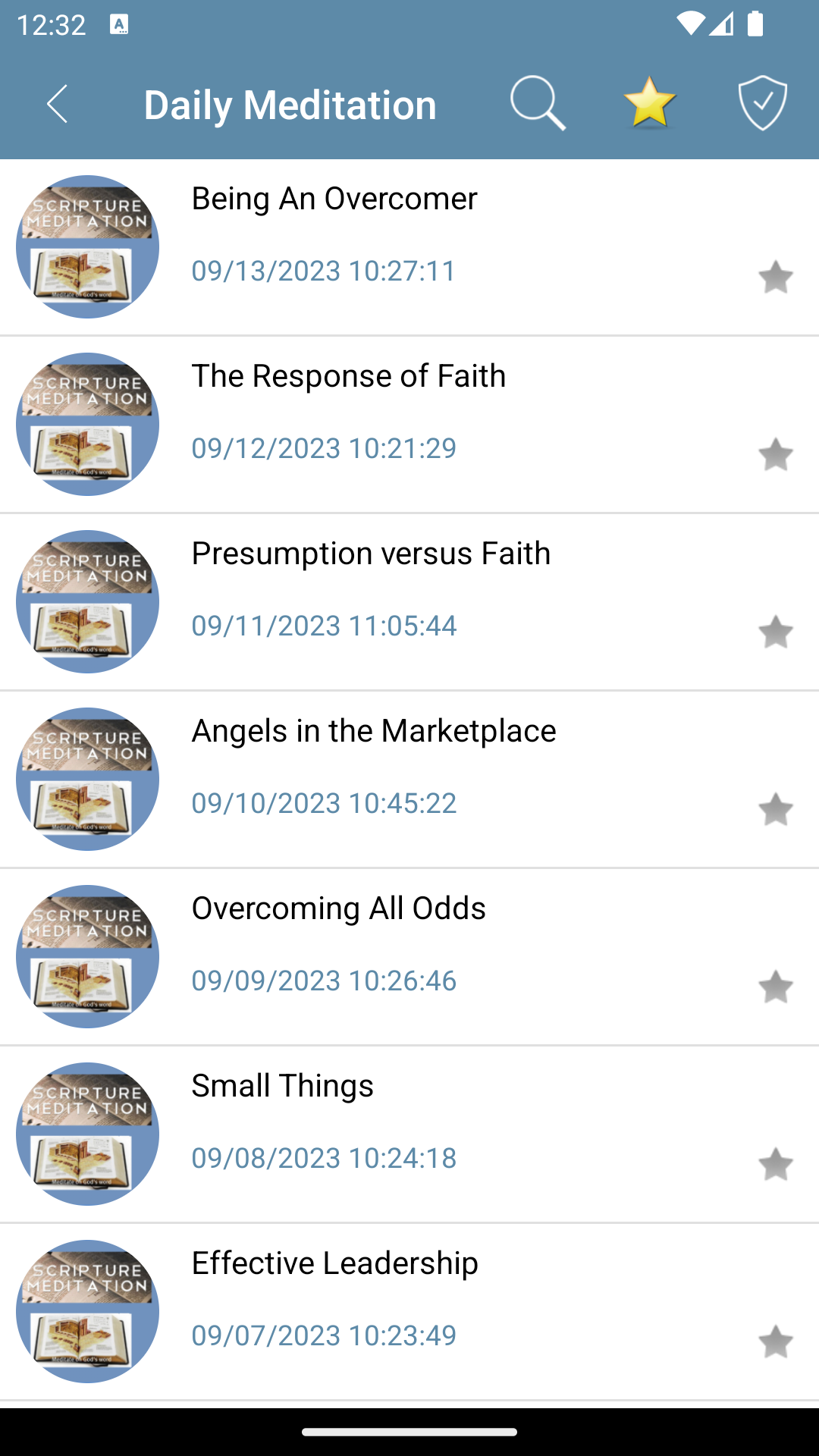Add Small Things to favorites
The height and width of the screenshot is (1456, 819).
pos(775,1164)
